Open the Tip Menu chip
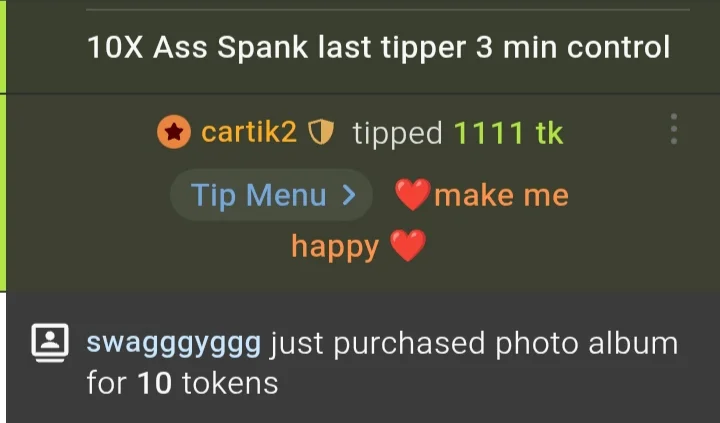 point(272,194)
